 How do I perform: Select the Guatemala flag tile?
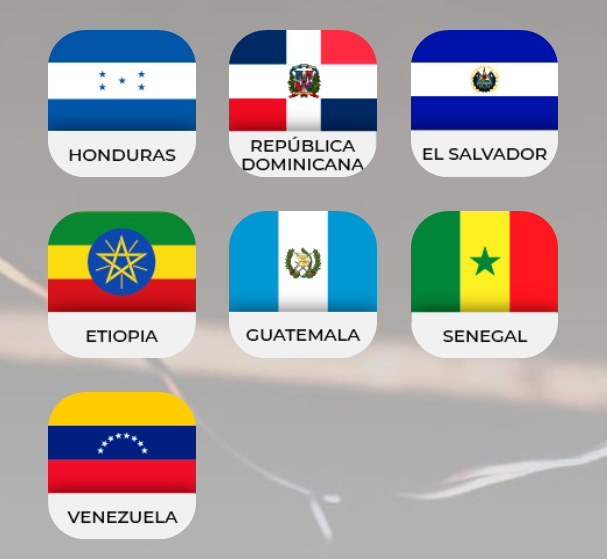(x=303, y=284)
